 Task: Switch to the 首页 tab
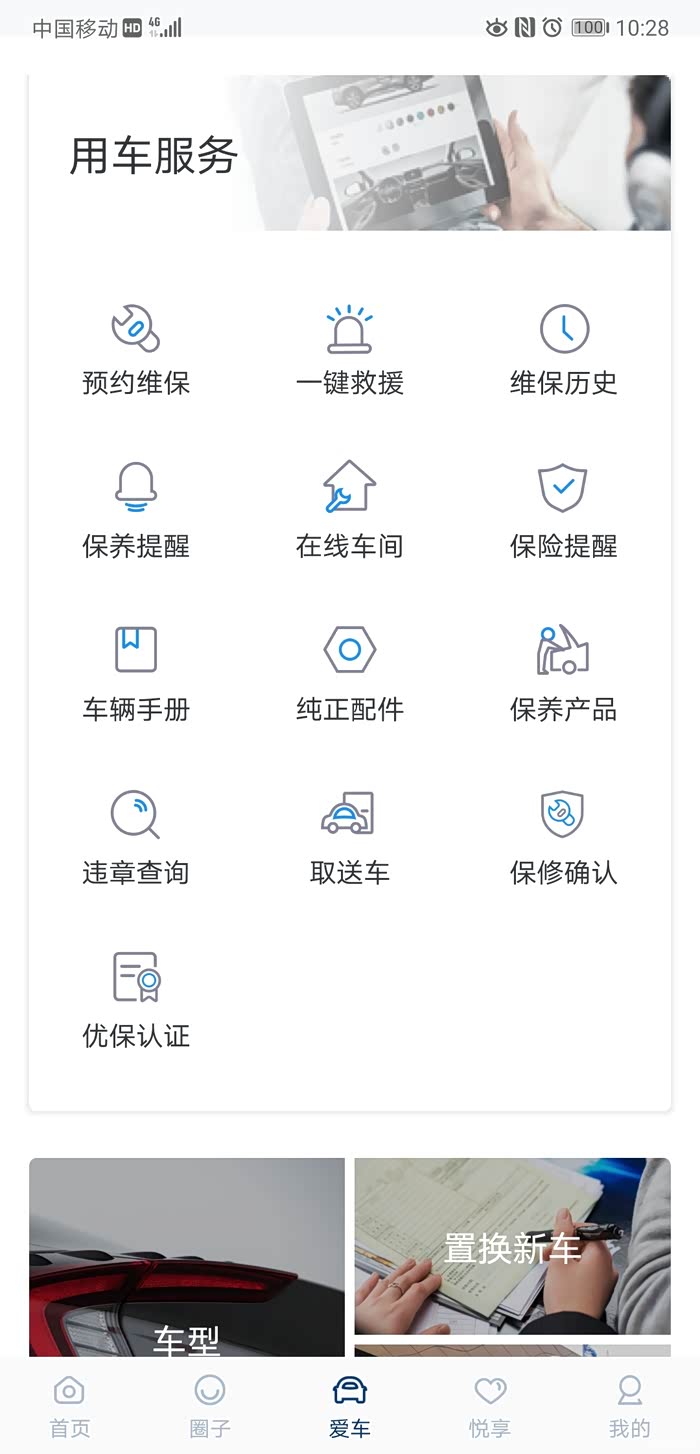click(x=70, y=1405)
